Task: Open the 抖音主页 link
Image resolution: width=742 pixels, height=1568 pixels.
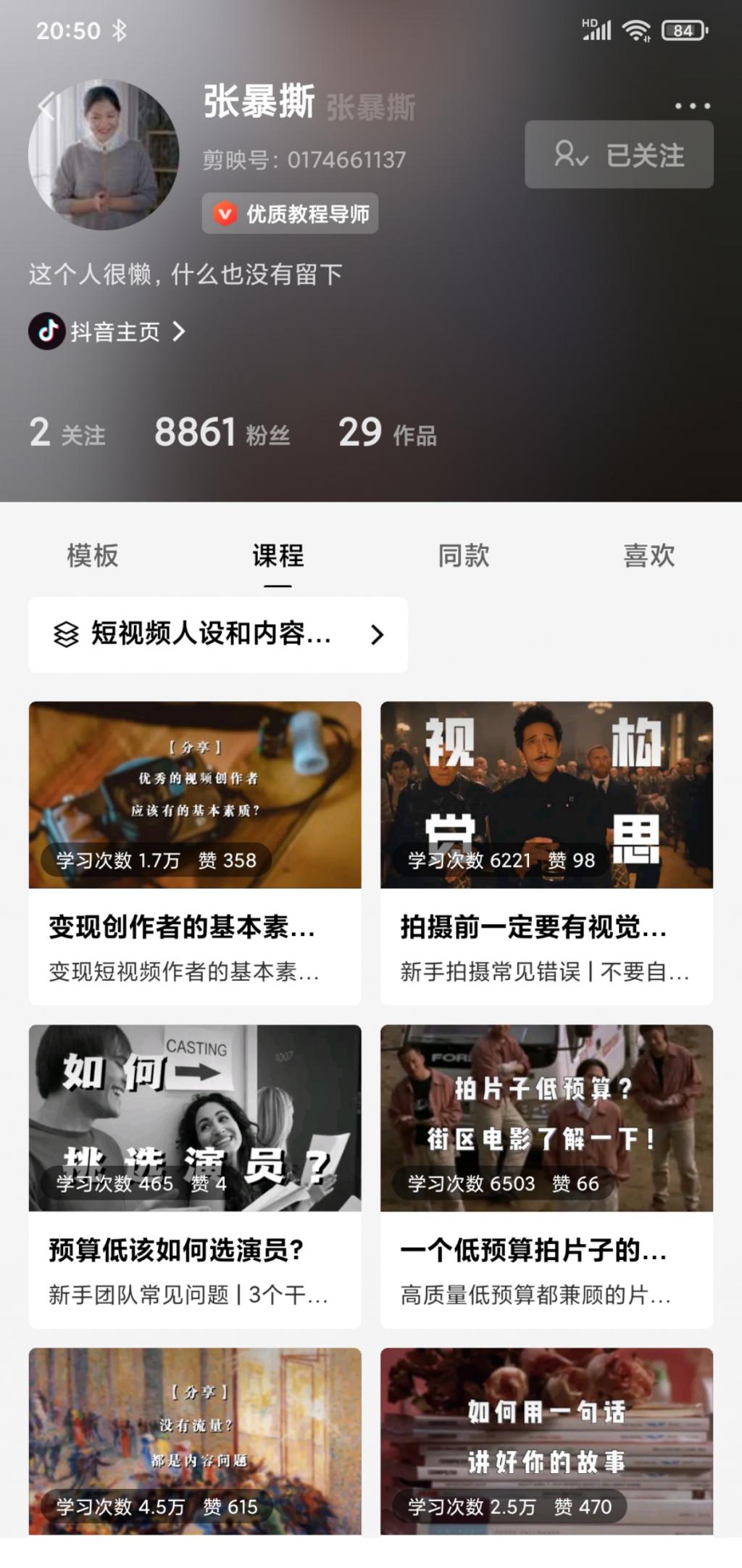Action: click(x=107, y=331)
